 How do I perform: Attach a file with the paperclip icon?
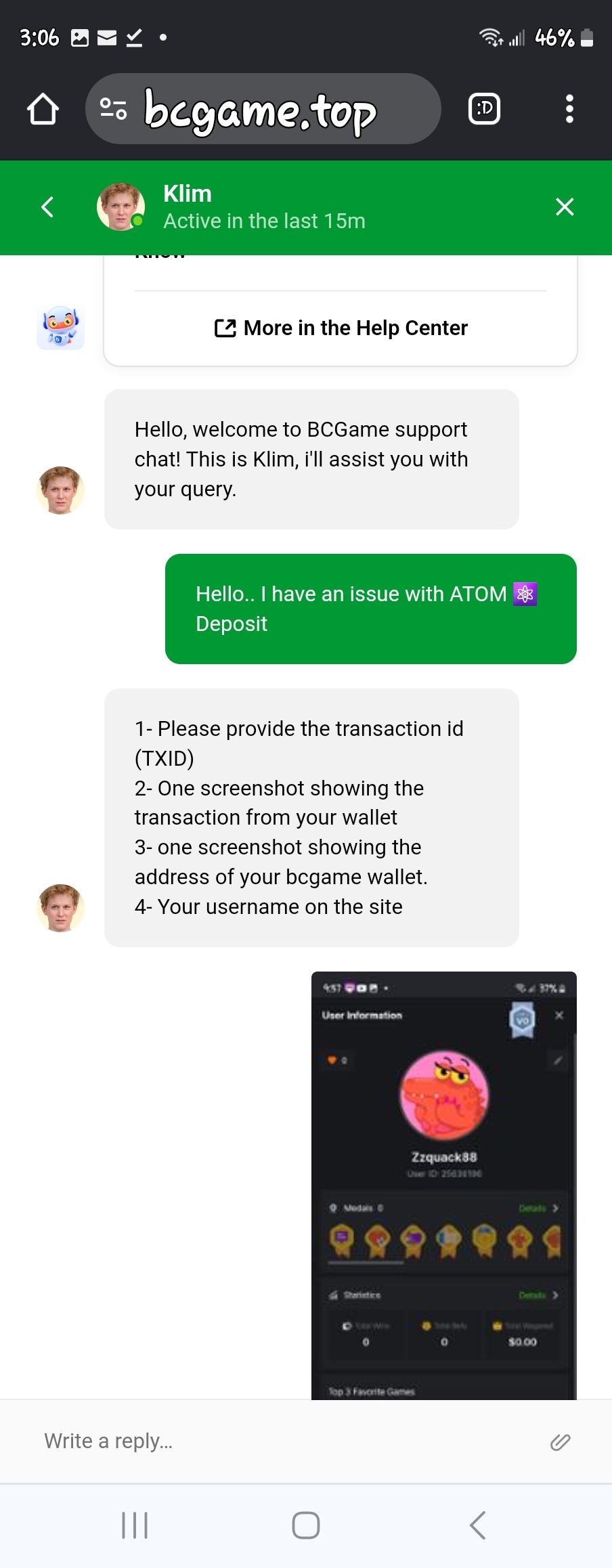coord(560,1442)
